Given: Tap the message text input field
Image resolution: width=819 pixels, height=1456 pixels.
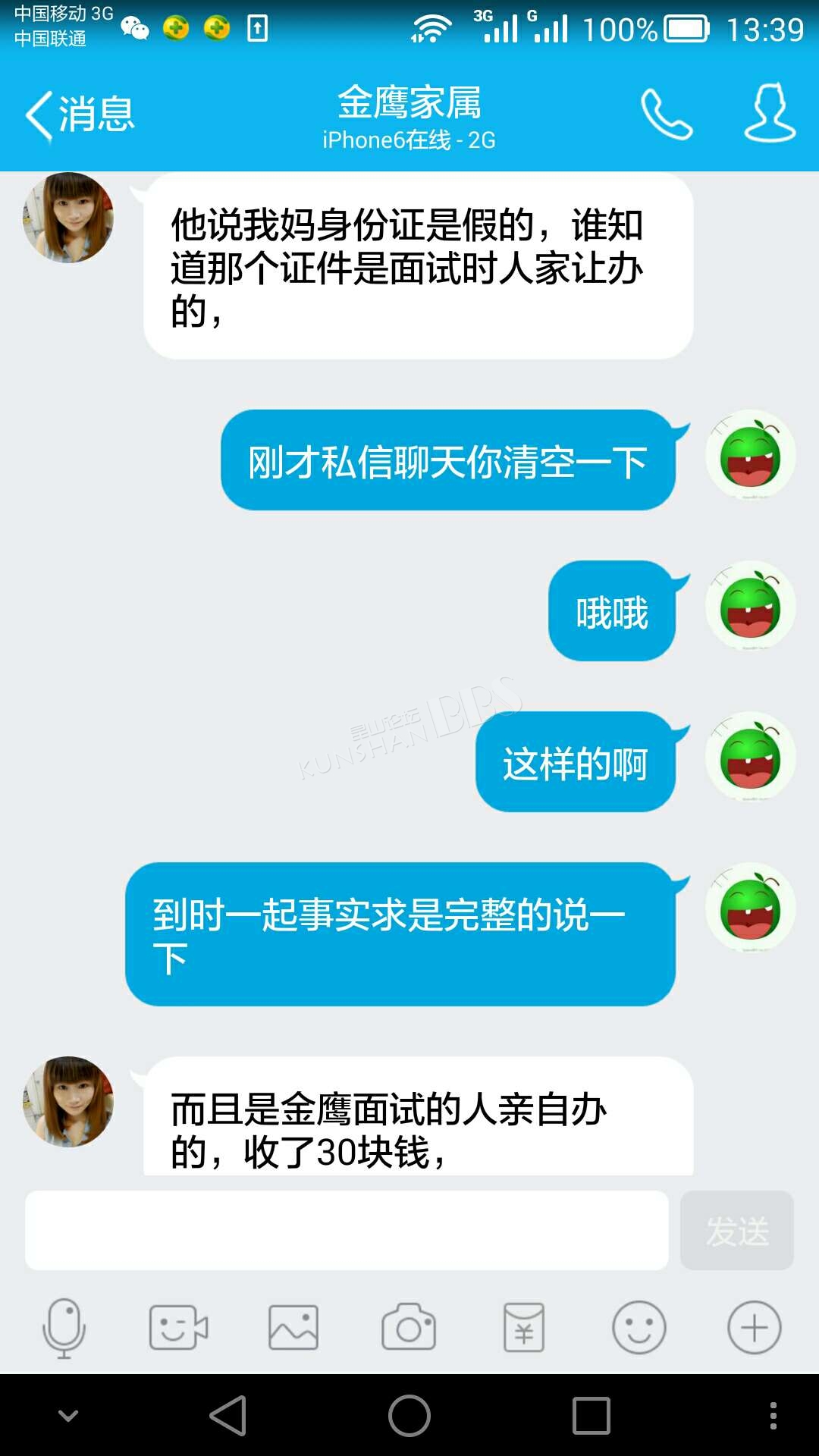Looking at the screenshot, I should point(347,1230).
